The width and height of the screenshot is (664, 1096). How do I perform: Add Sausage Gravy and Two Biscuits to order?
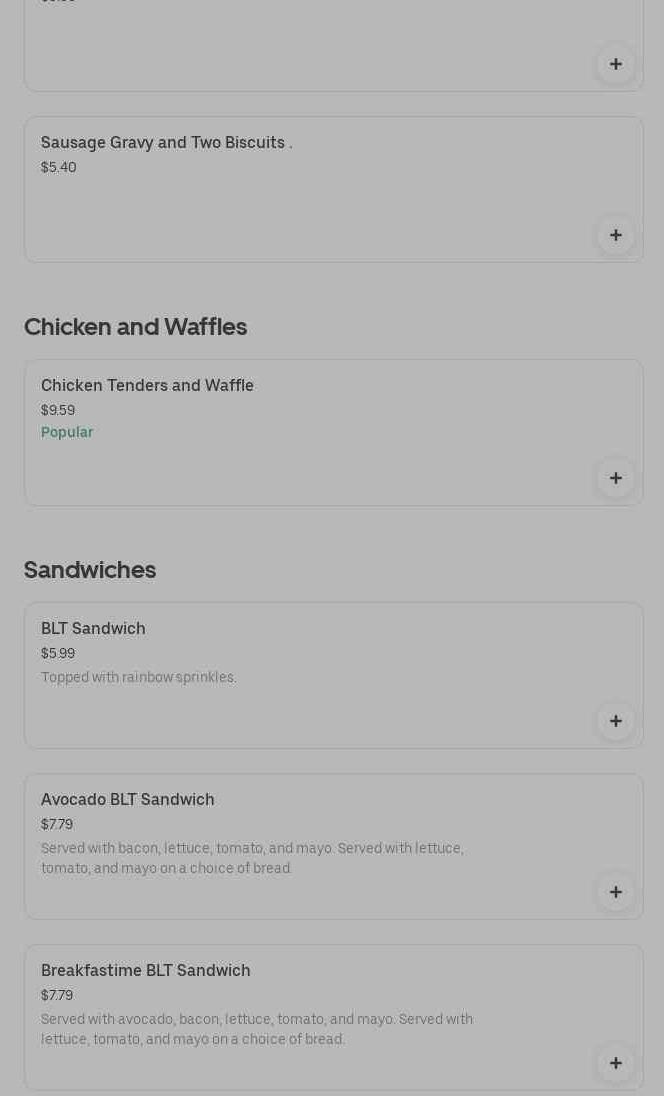[615, 235]
